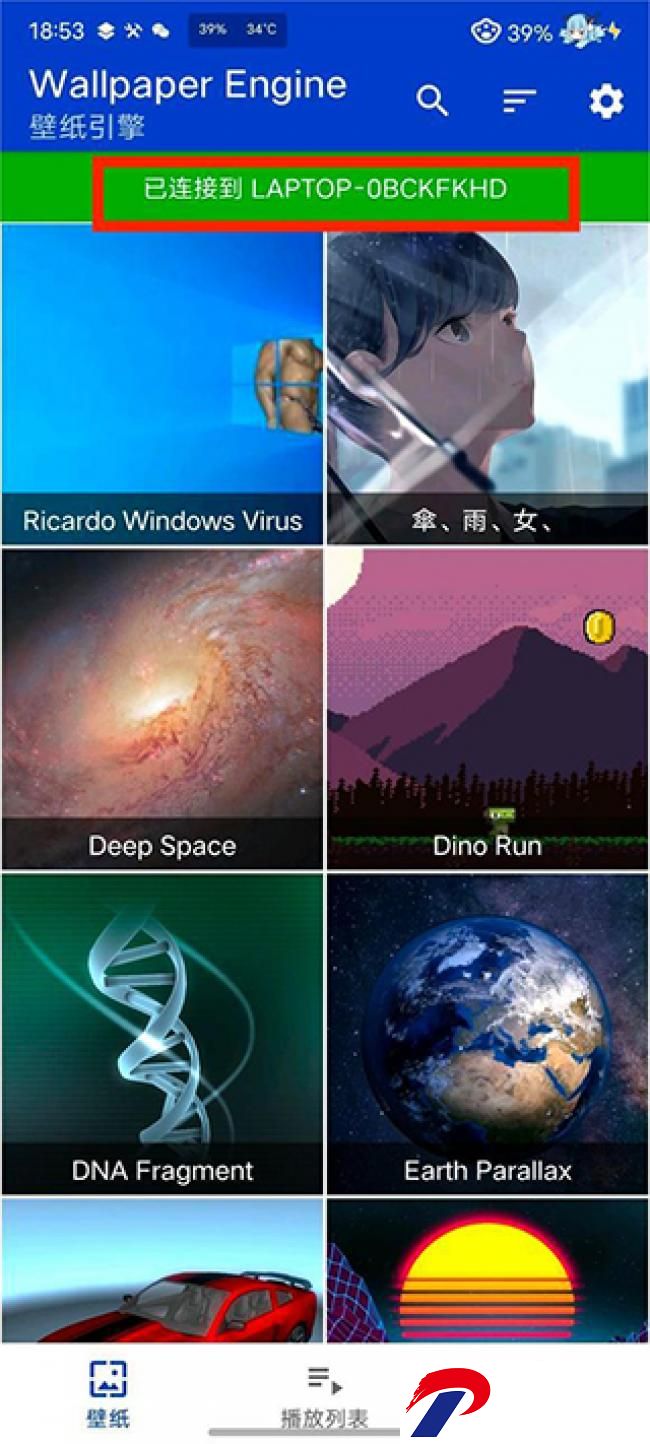Open the settings gear
Image resolution: width=650 pixels, height=1444 pixels.
[x=606, y=101]
